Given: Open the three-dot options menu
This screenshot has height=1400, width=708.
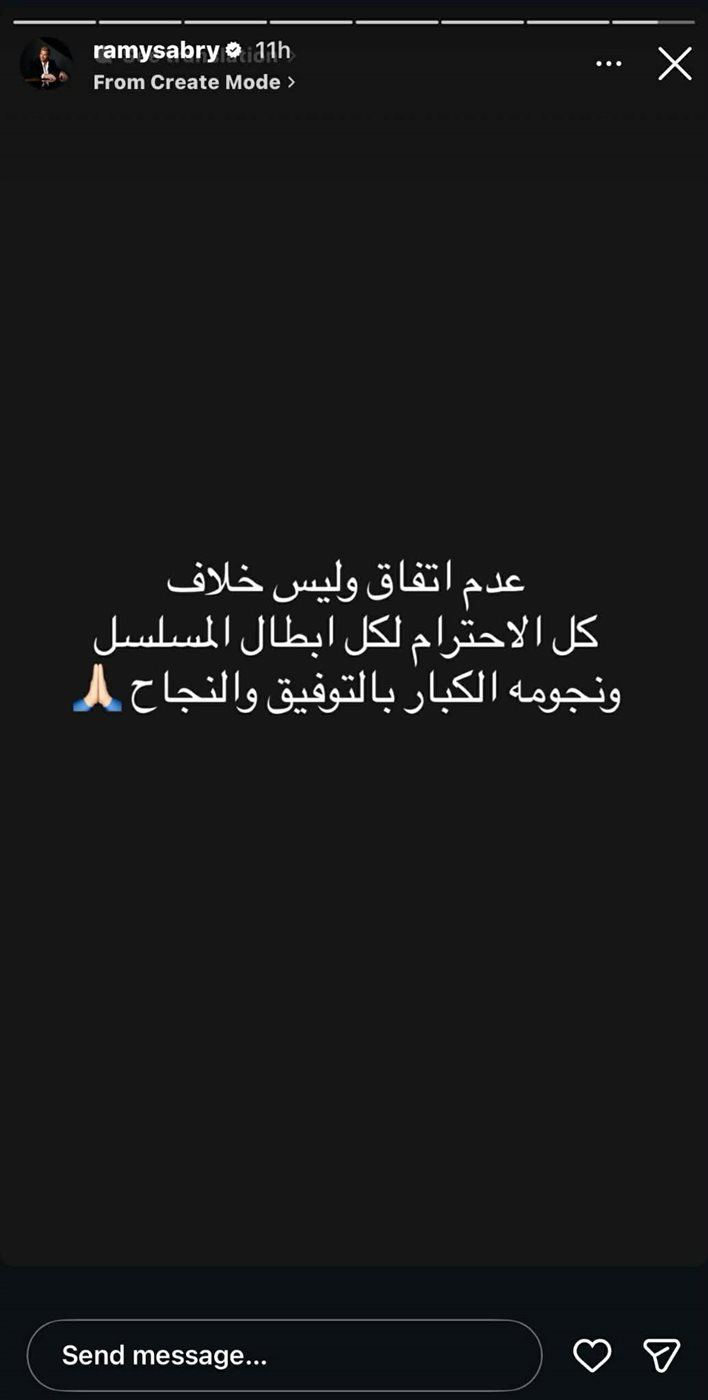Looking at the screenshot, I should (608, 64).
